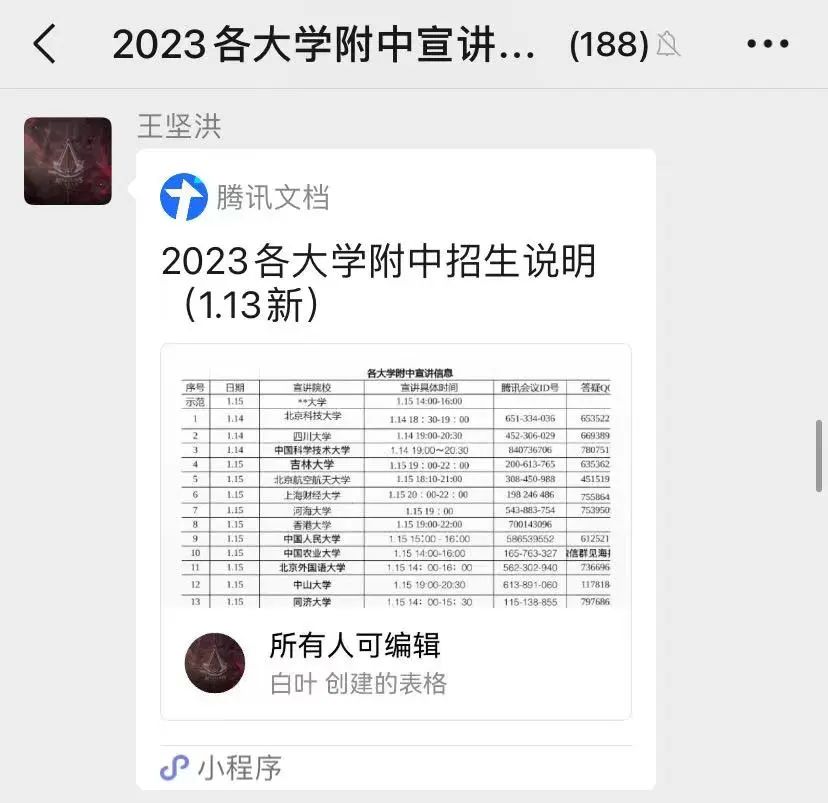Viewport: 828px width, 803px height.
Task: Open 王坚洪's profile avatar
Action: coord(68,161)
